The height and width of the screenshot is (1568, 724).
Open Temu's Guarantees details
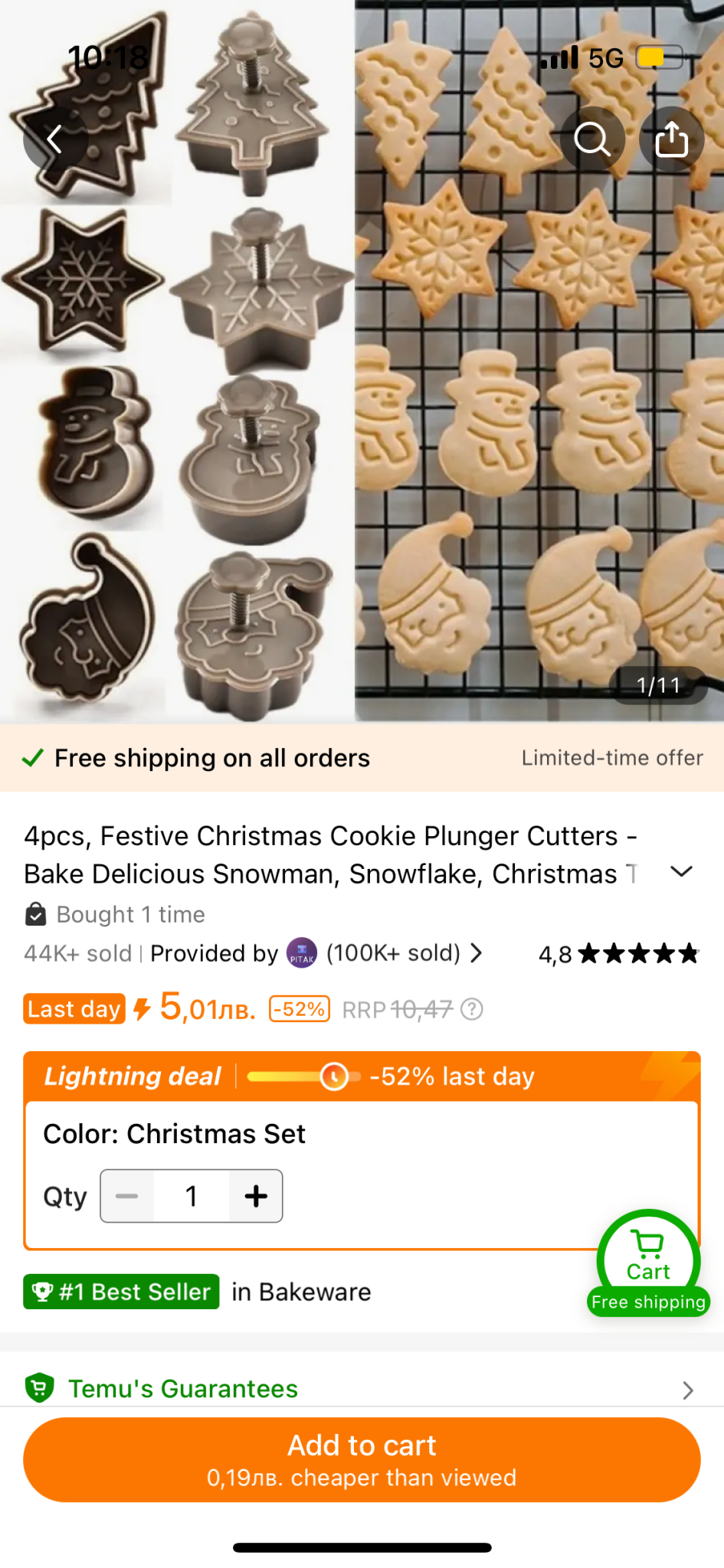click(x=362, y=1389)
